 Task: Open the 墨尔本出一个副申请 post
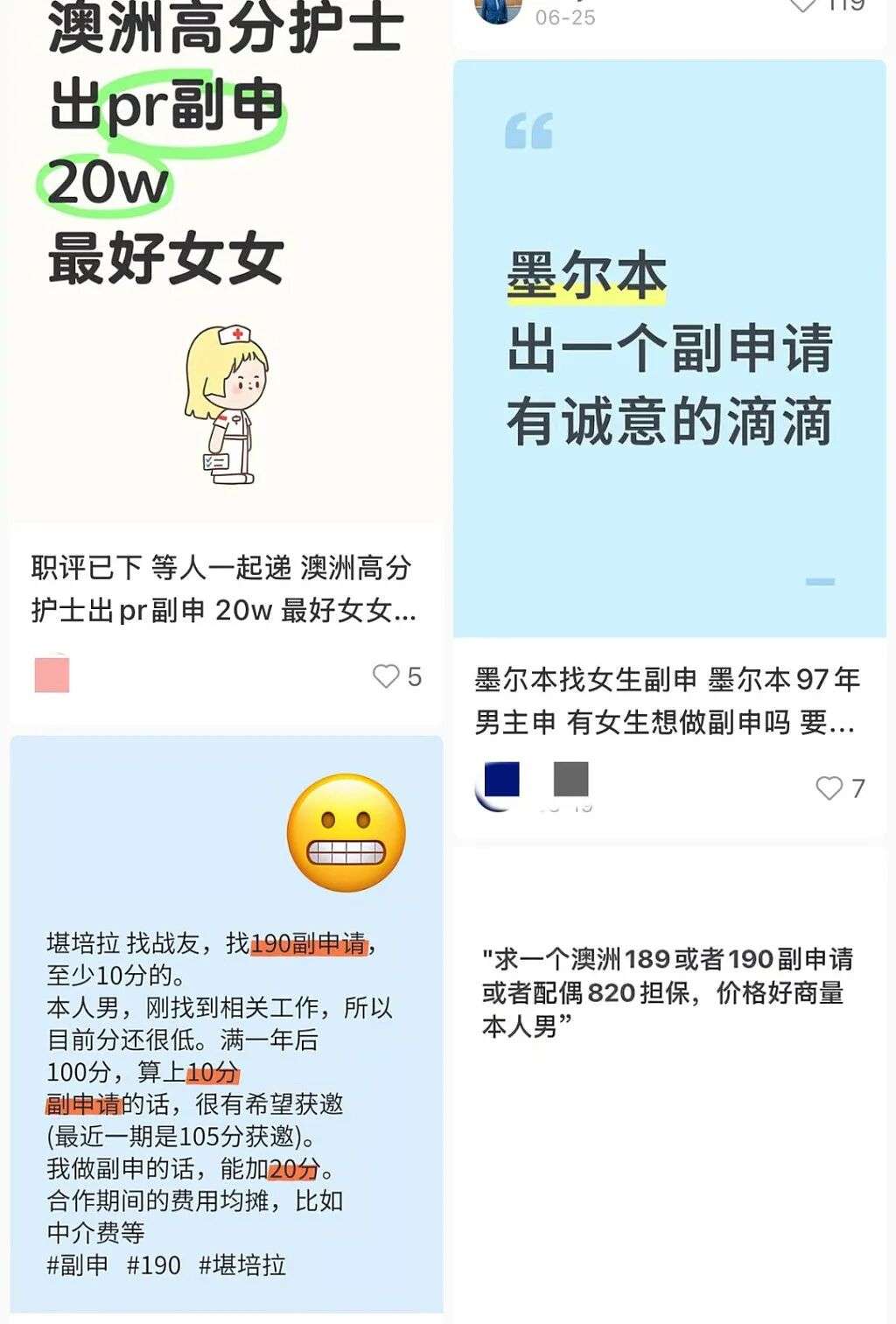(669, 350)
